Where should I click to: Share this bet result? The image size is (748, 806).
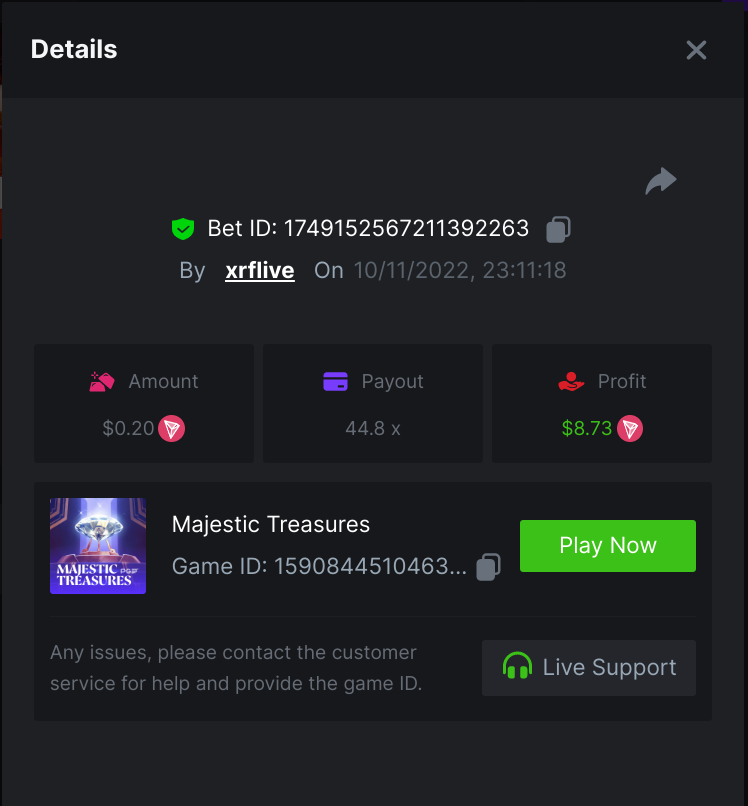(x=661, y=181)
